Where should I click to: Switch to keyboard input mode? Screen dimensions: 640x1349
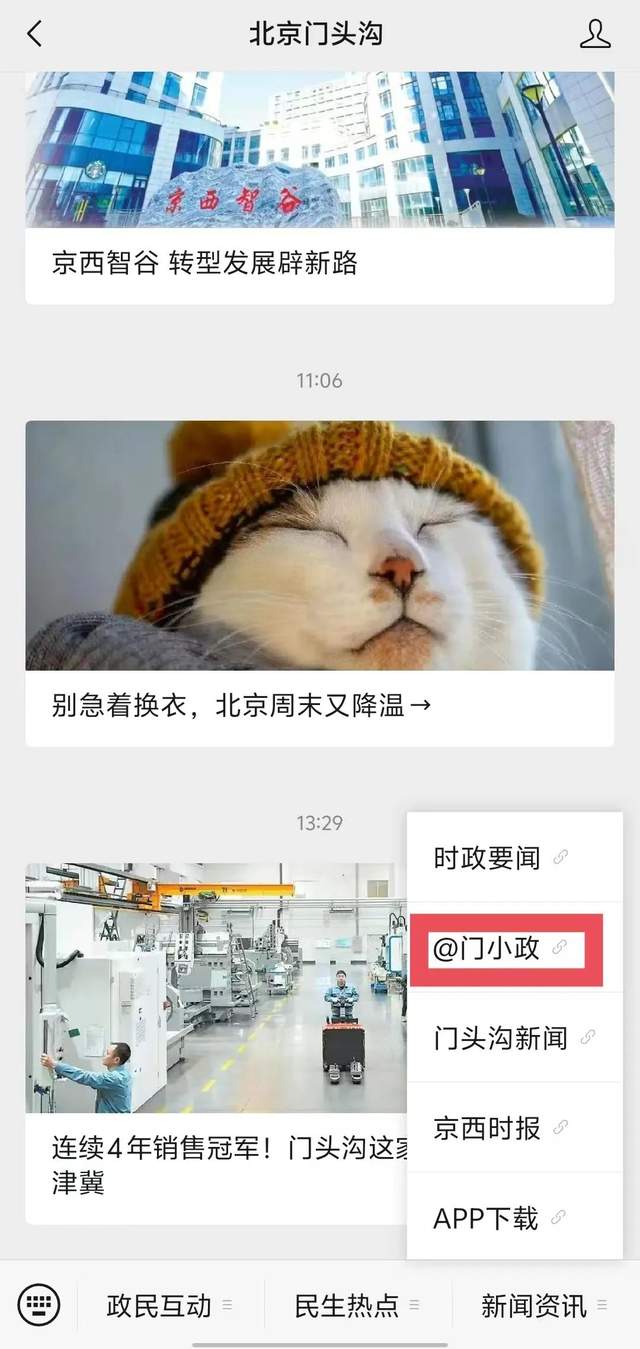click(x=39, y=1304)
